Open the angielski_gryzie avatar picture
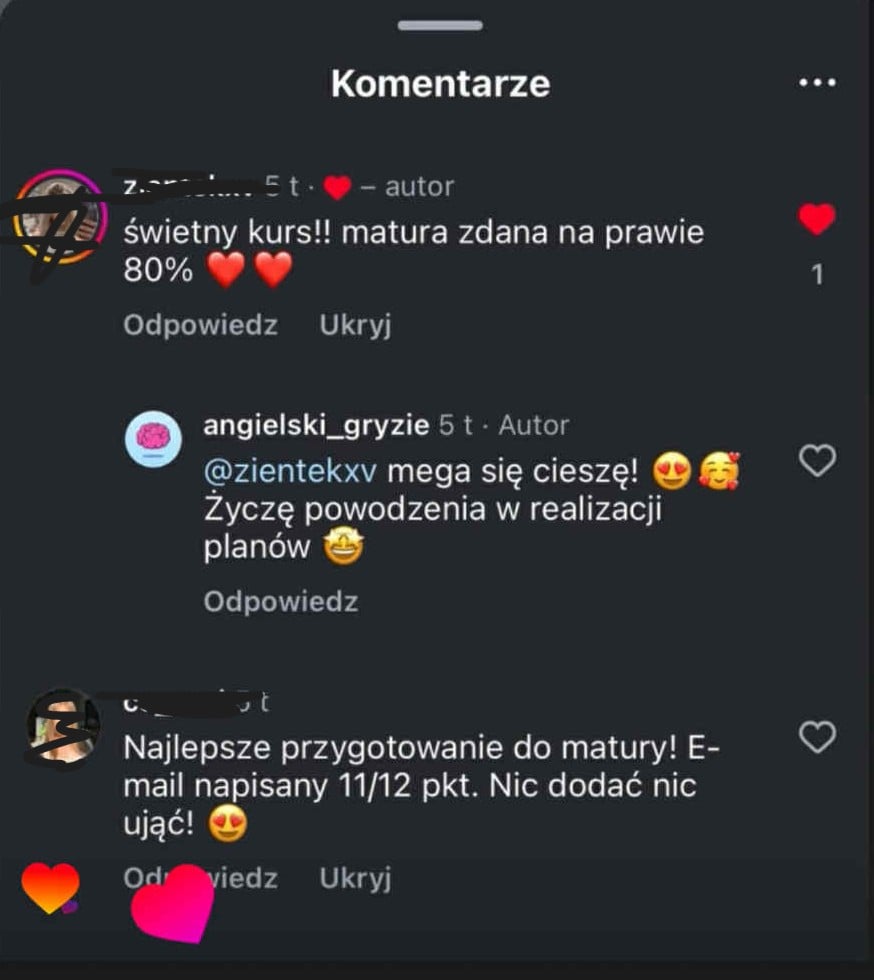The width and height of the screenshot is (874, 980). 153,439
